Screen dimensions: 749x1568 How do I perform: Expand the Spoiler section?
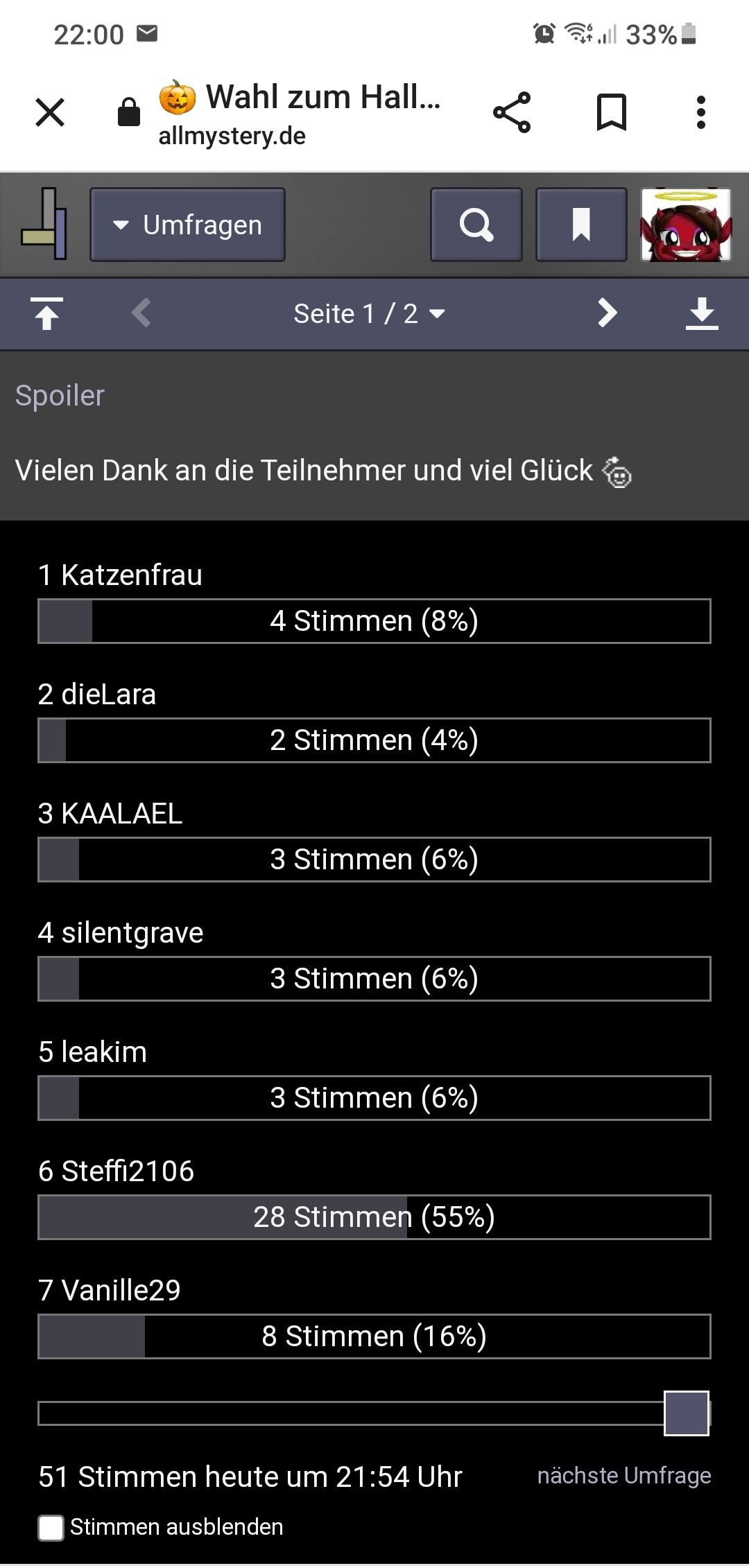click(60, 396)
